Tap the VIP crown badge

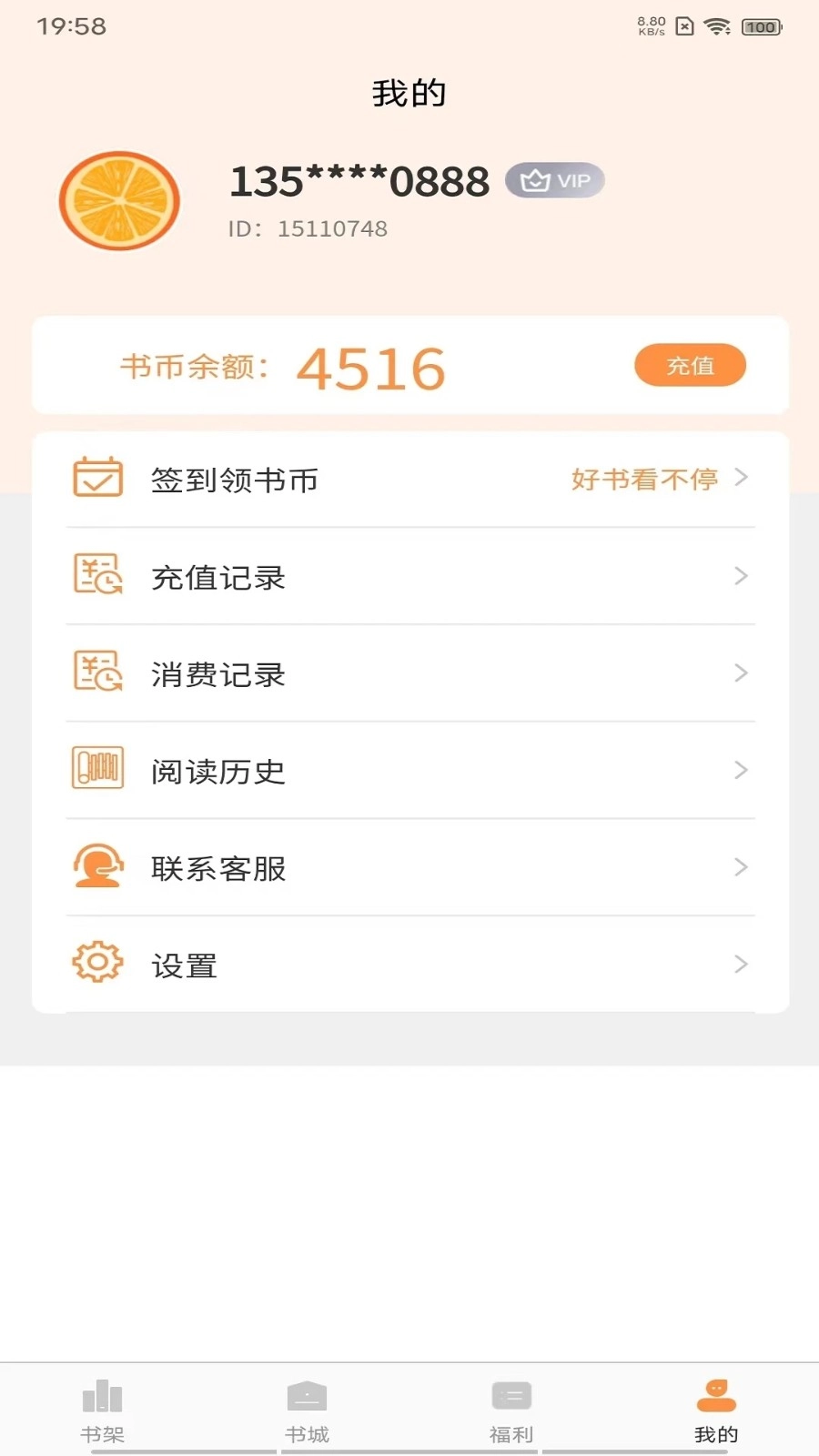(553, 180)
